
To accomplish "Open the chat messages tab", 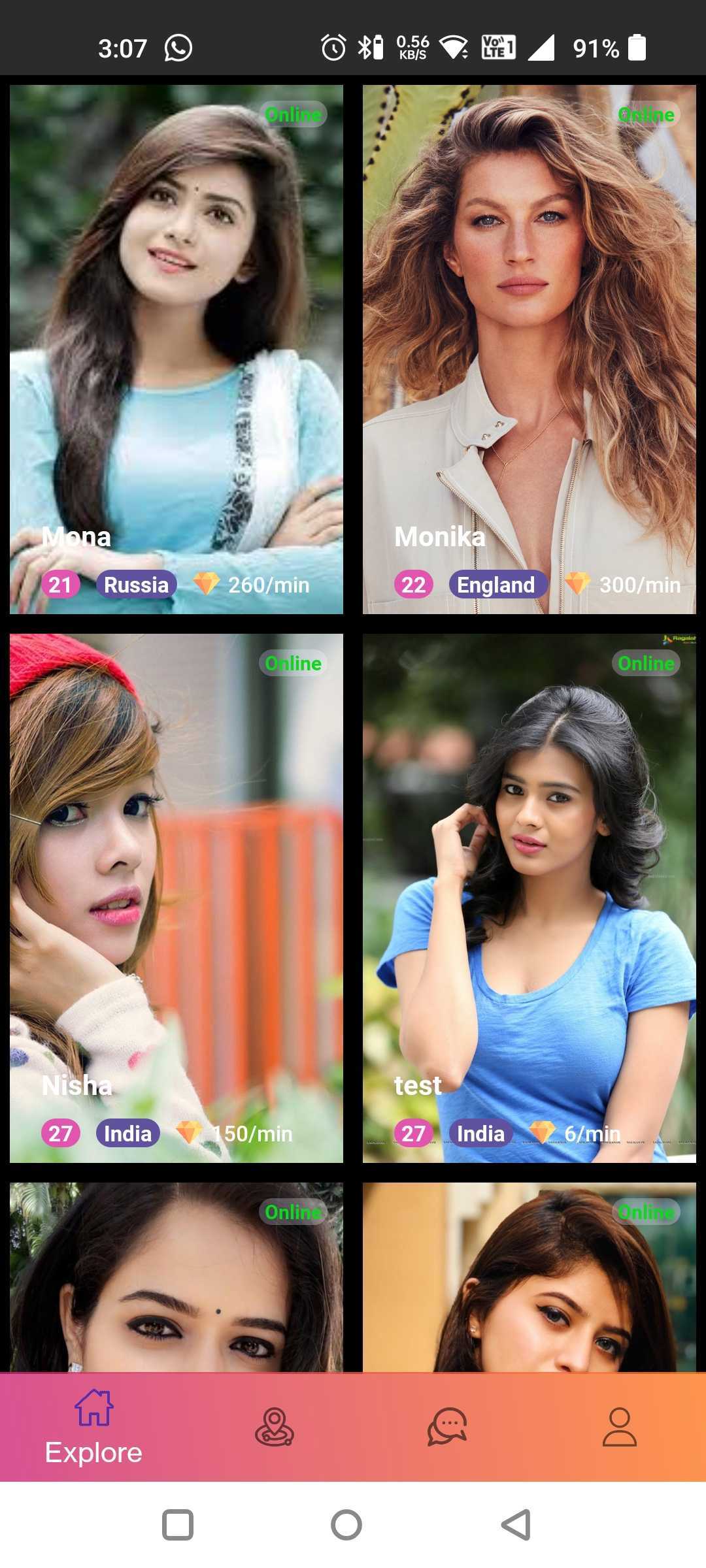I will (x=447, y=1427).
